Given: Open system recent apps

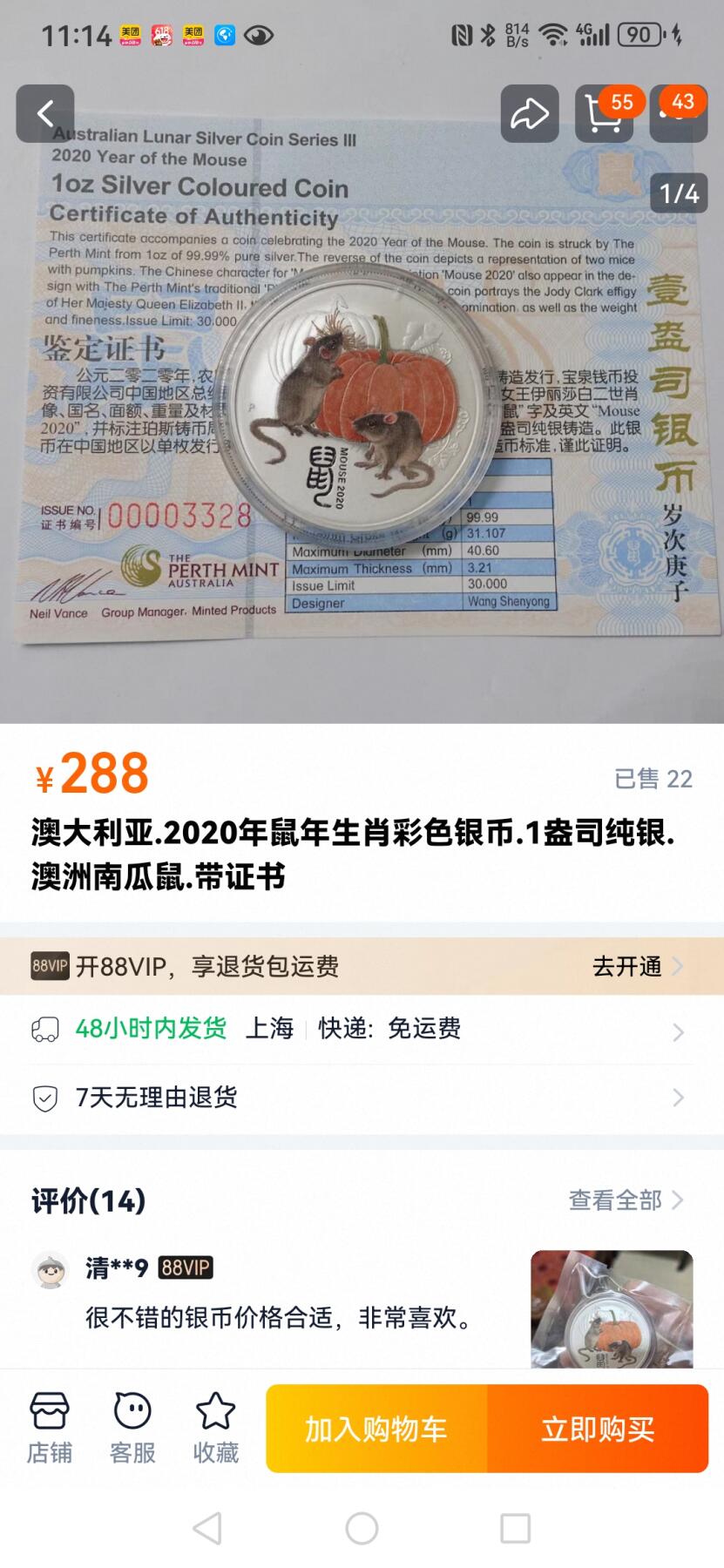Looking at the screenshot, I should coord(515,1528).
